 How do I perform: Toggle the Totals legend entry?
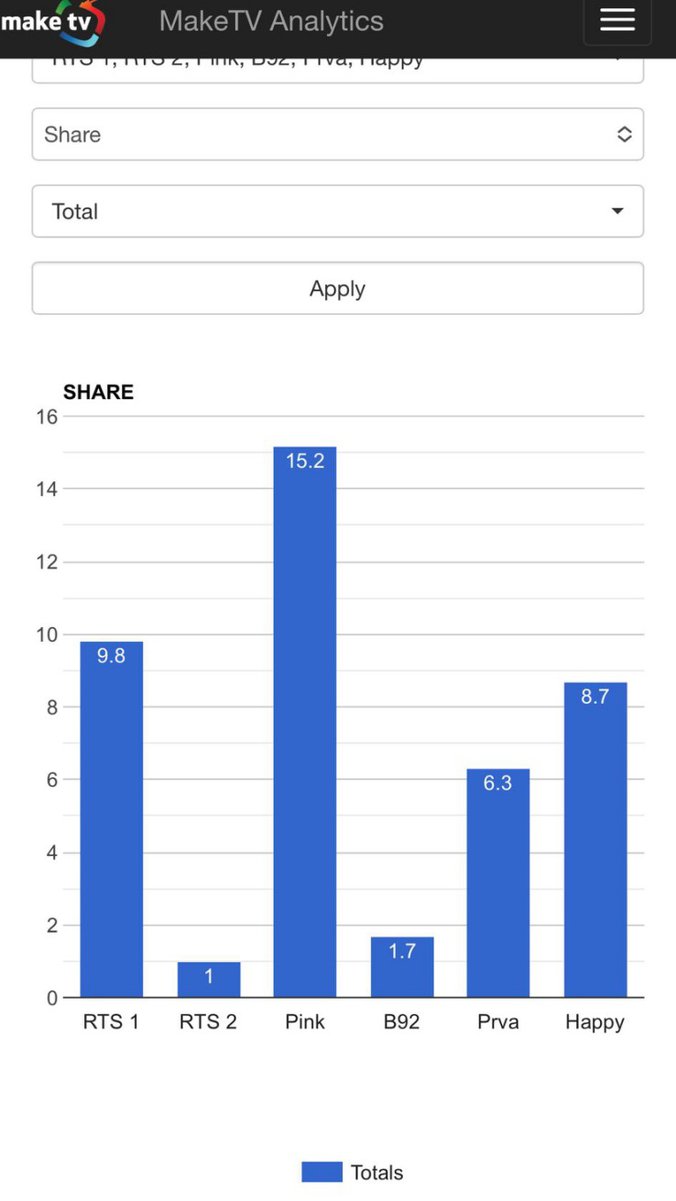coord(352,1172)
